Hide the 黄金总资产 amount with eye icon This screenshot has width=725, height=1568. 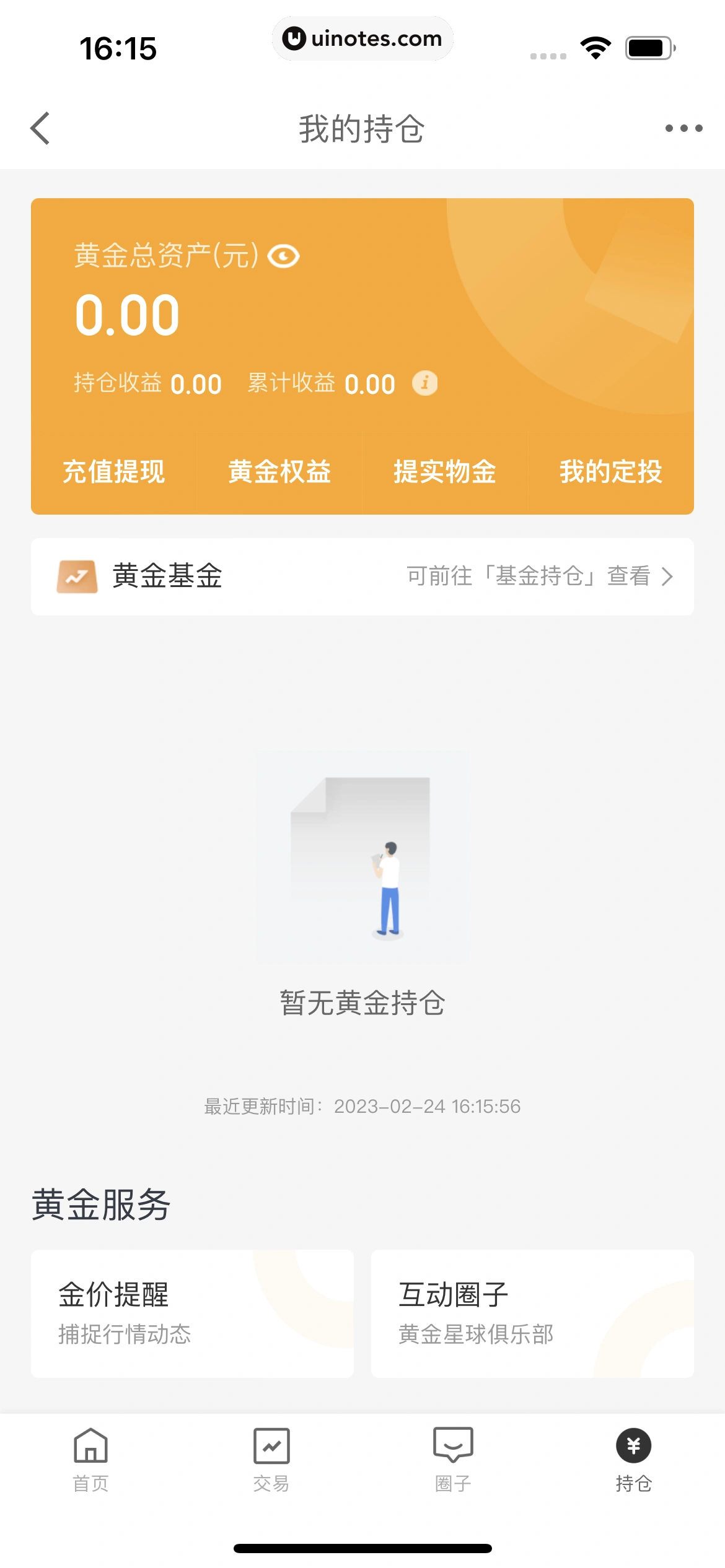[x=284, y=256]
